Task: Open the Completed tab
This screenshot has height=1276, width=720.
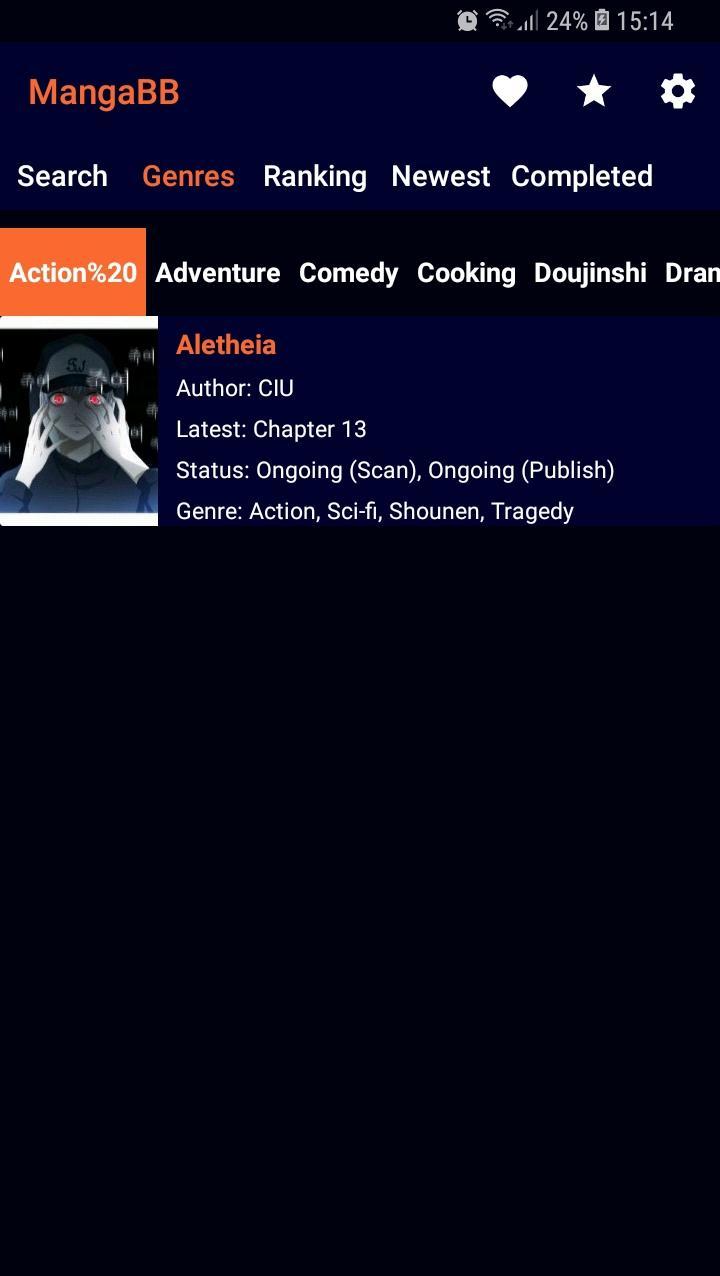Action: (581, 176)
